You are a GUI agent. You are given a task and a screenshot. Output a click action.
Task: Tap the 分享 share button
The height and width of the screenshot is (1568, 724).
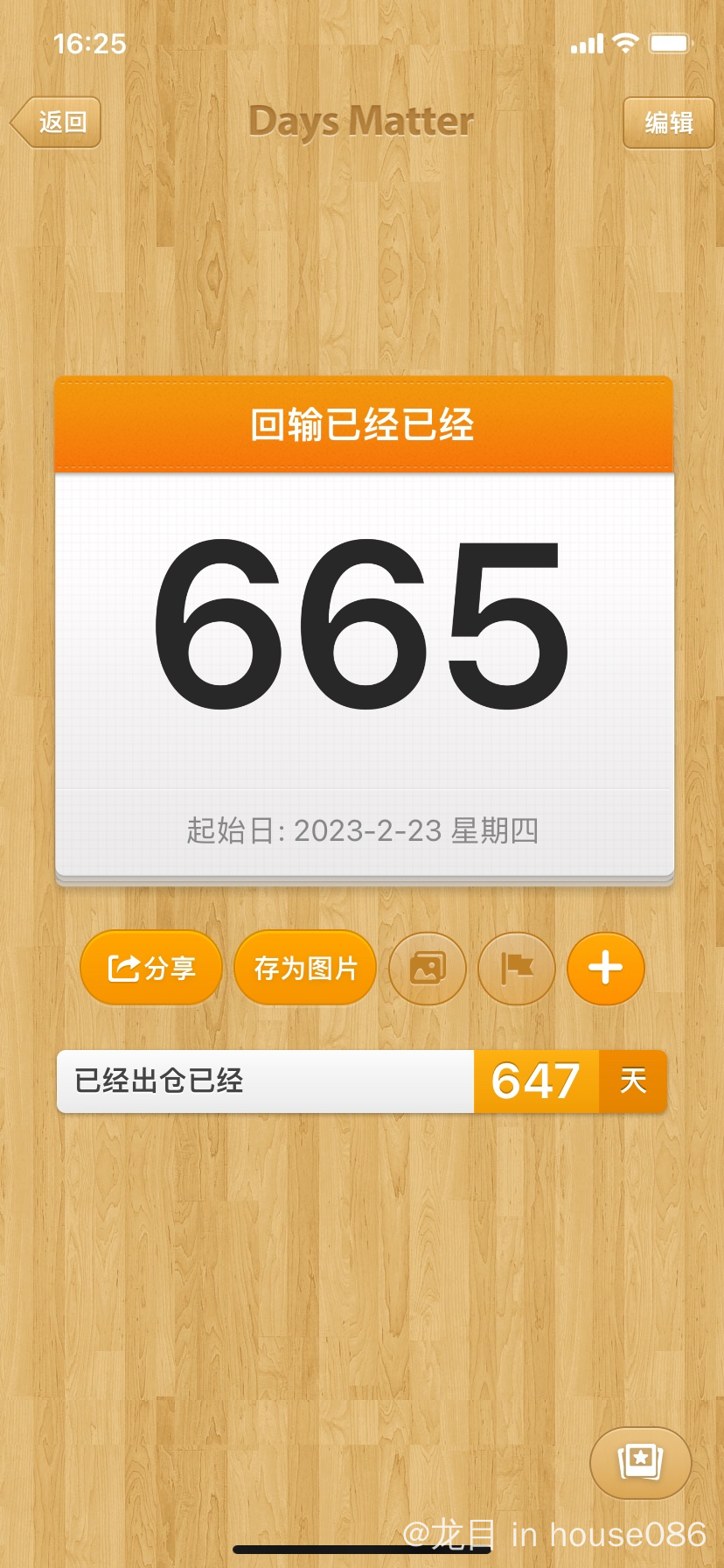tap(151, 968)
